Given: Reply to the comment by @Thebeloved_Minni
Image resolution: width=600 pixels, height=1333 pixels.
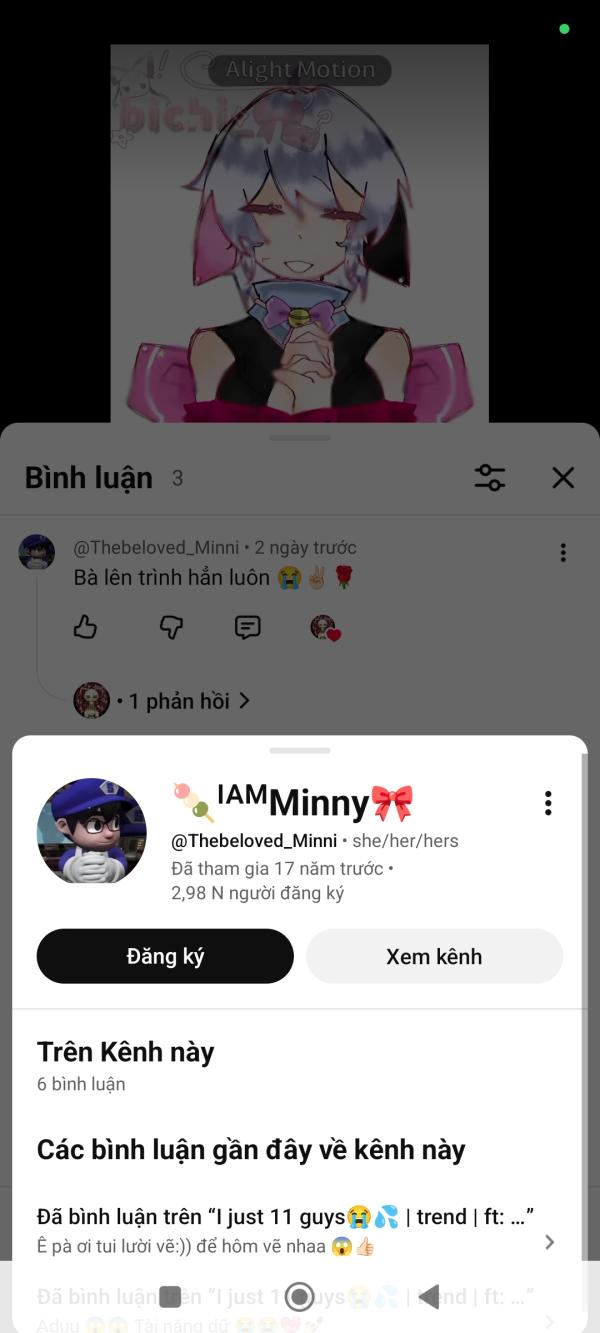Looking at the screenshot, I should (247, 627).
